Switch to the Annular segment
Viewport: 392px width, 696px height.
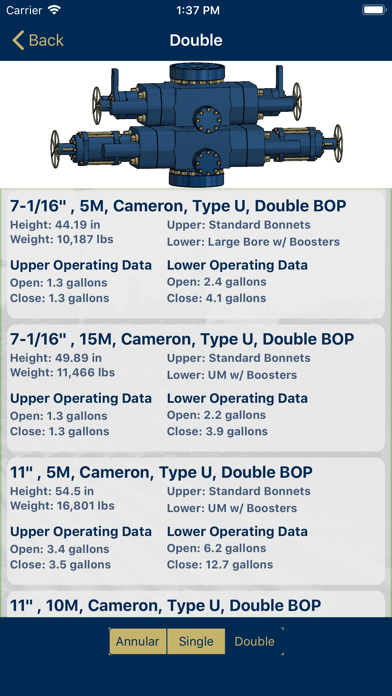point(138,641)
